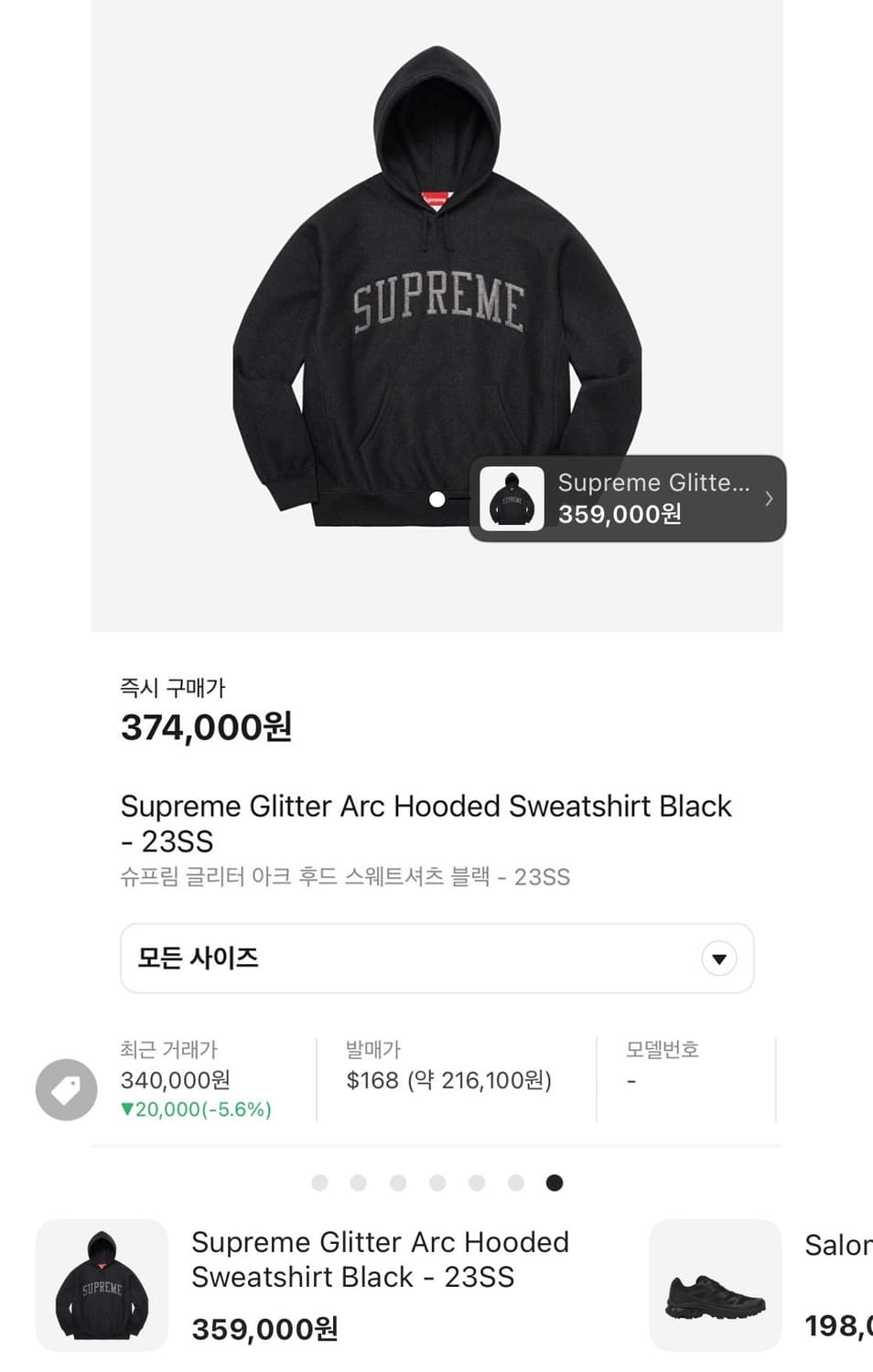Click the dropdown arrow inside the size selector
The image size is (873, 1372).
[x=719, y=958]
